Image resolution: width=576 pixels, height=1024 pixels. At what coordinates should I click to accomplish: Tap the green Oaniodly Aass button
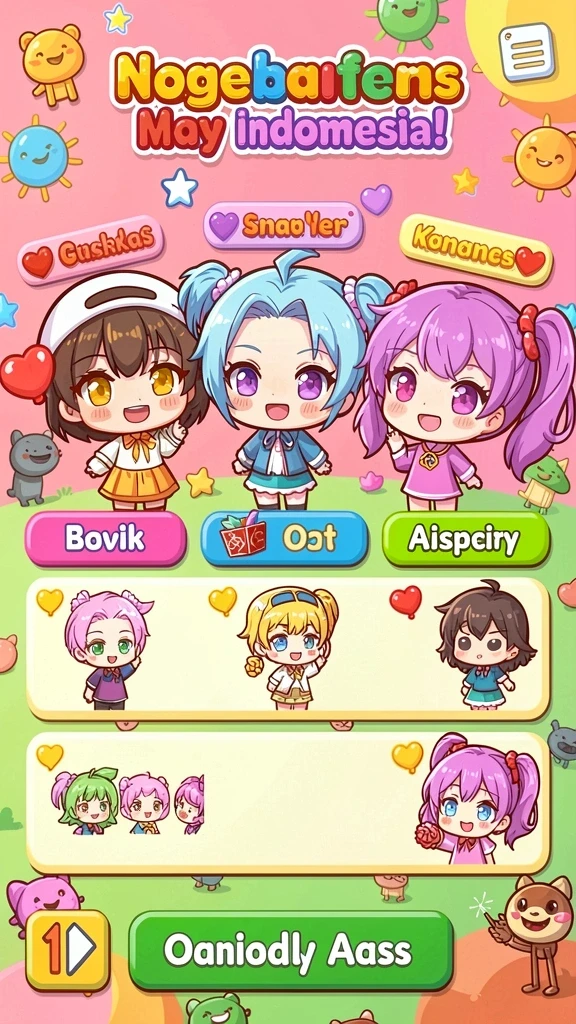[291, 950]
